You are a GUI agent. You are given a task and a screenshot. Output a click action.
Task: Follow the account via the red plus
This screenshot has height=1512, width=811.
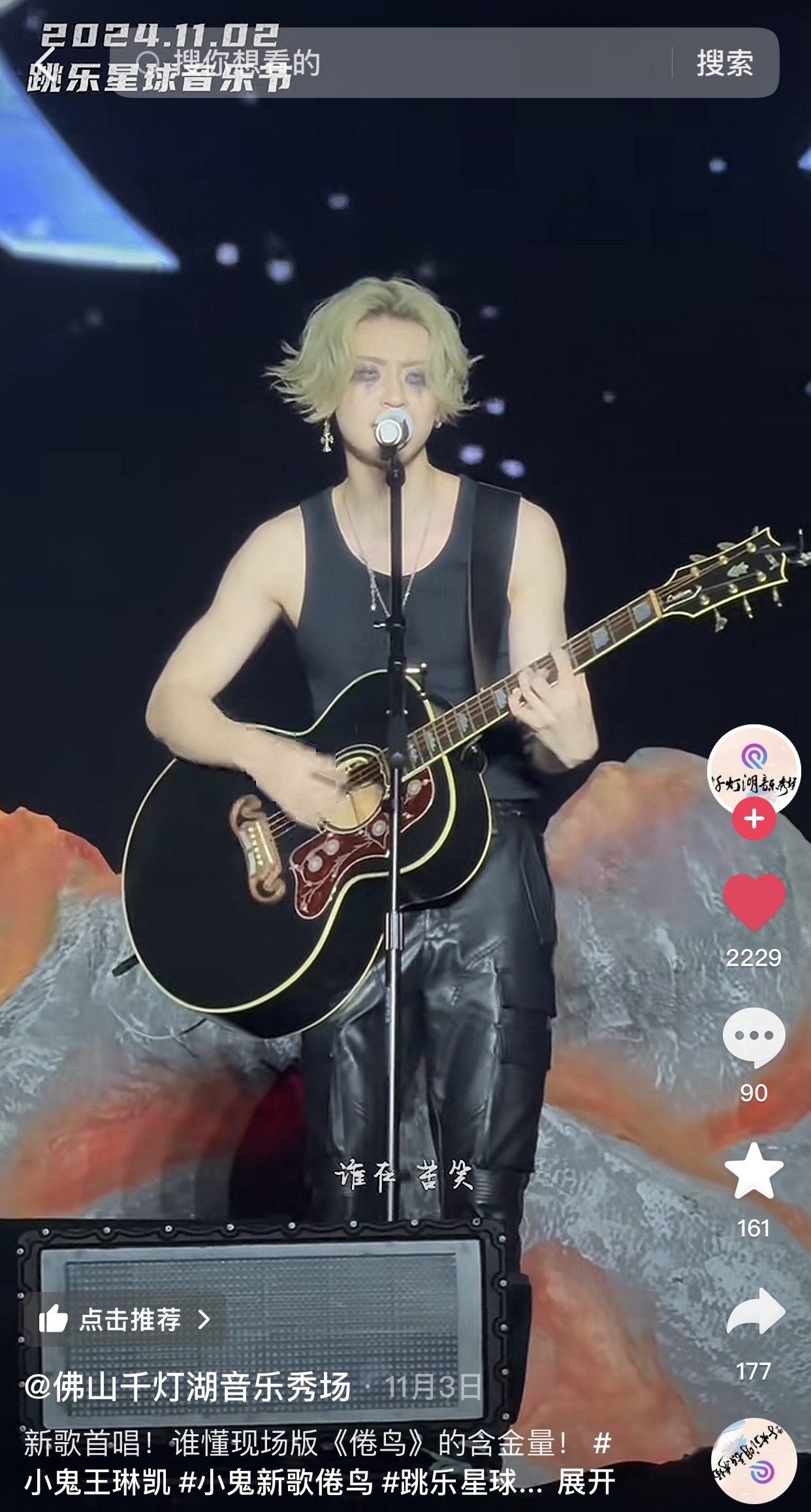point(754,818)
